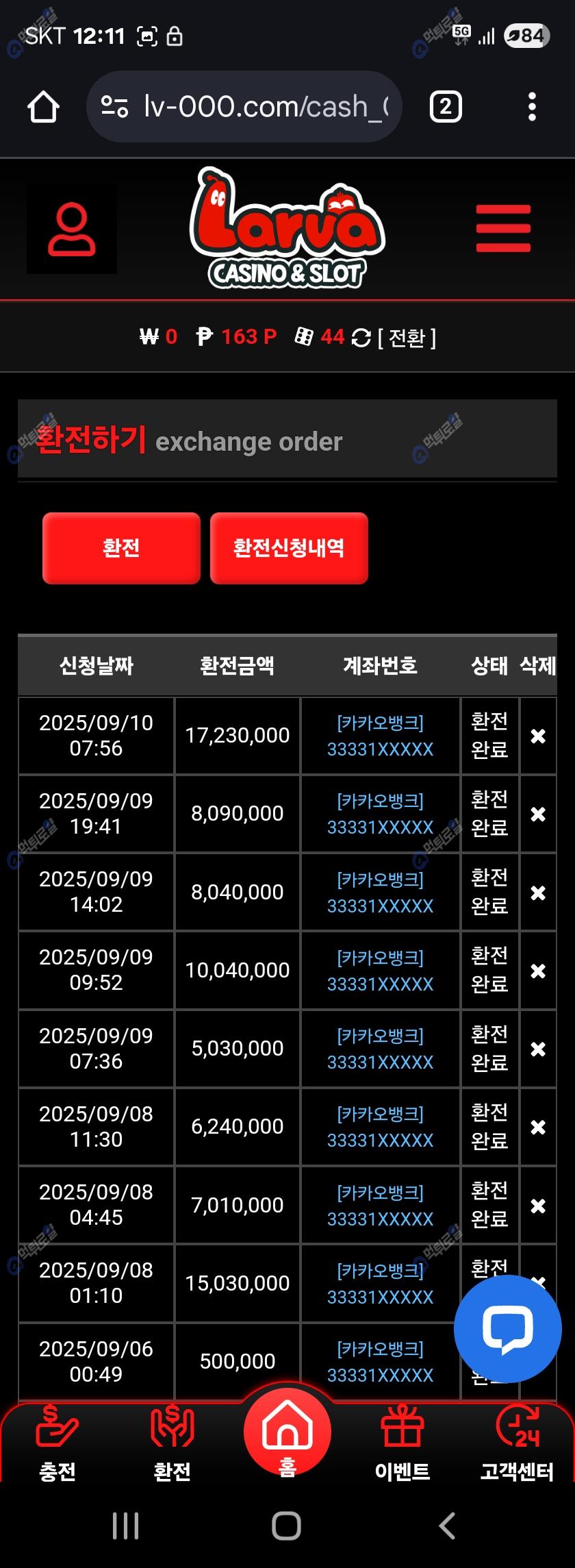Go to 홈 from bottom bar
Viewport: 575px width, 1568px height.
(287, 1432)
